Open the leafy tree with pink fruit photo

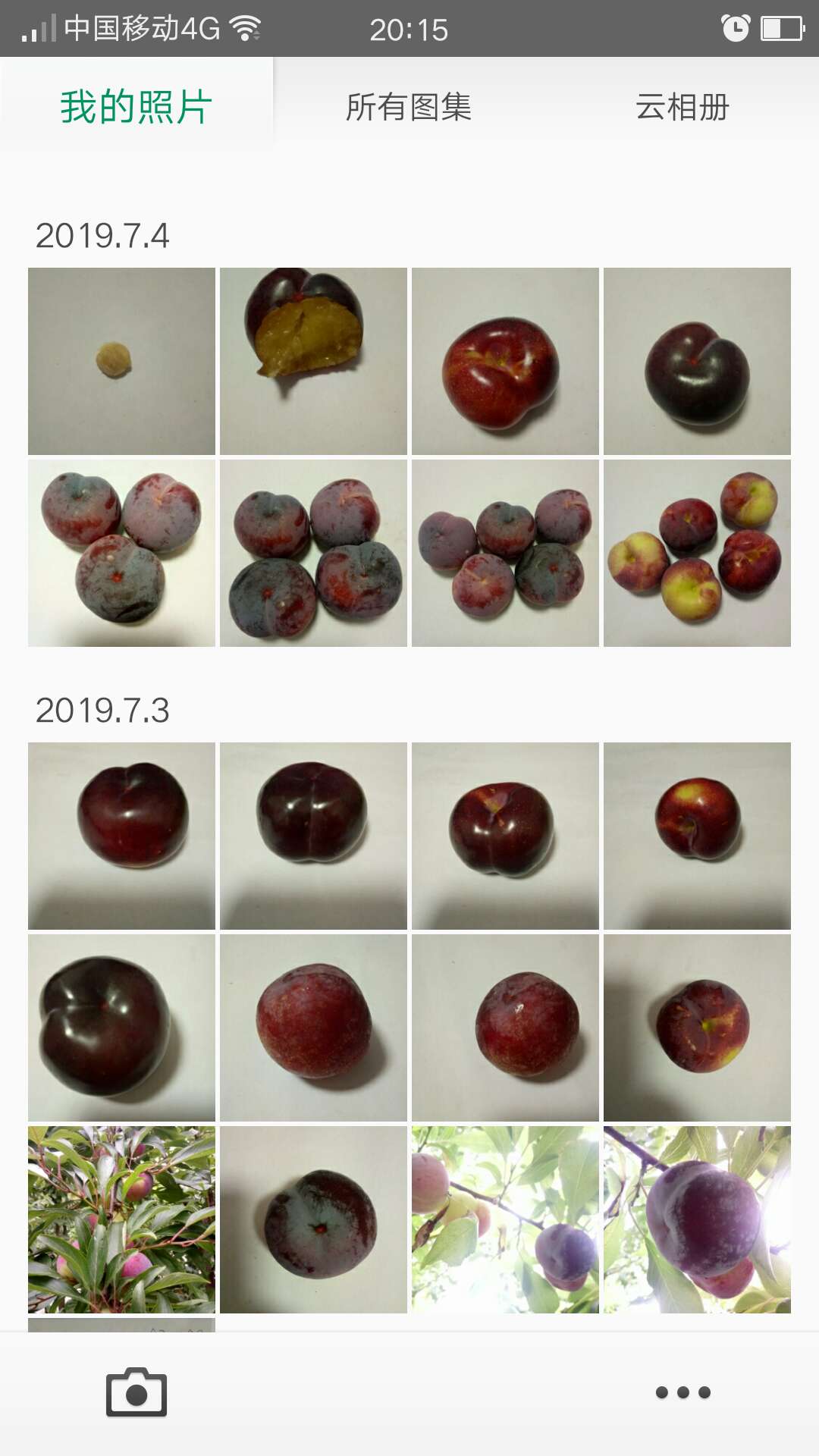(x=121, y=1219)
